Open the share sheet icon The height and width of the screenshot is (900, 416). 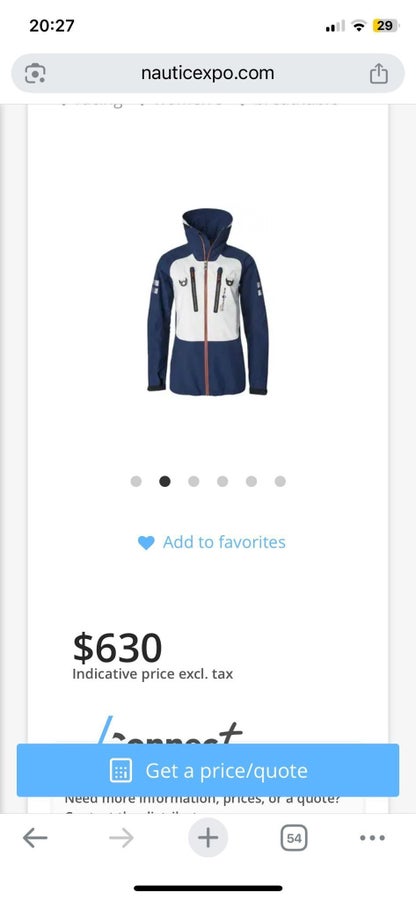pyautogui.click(x=379, y=73)
